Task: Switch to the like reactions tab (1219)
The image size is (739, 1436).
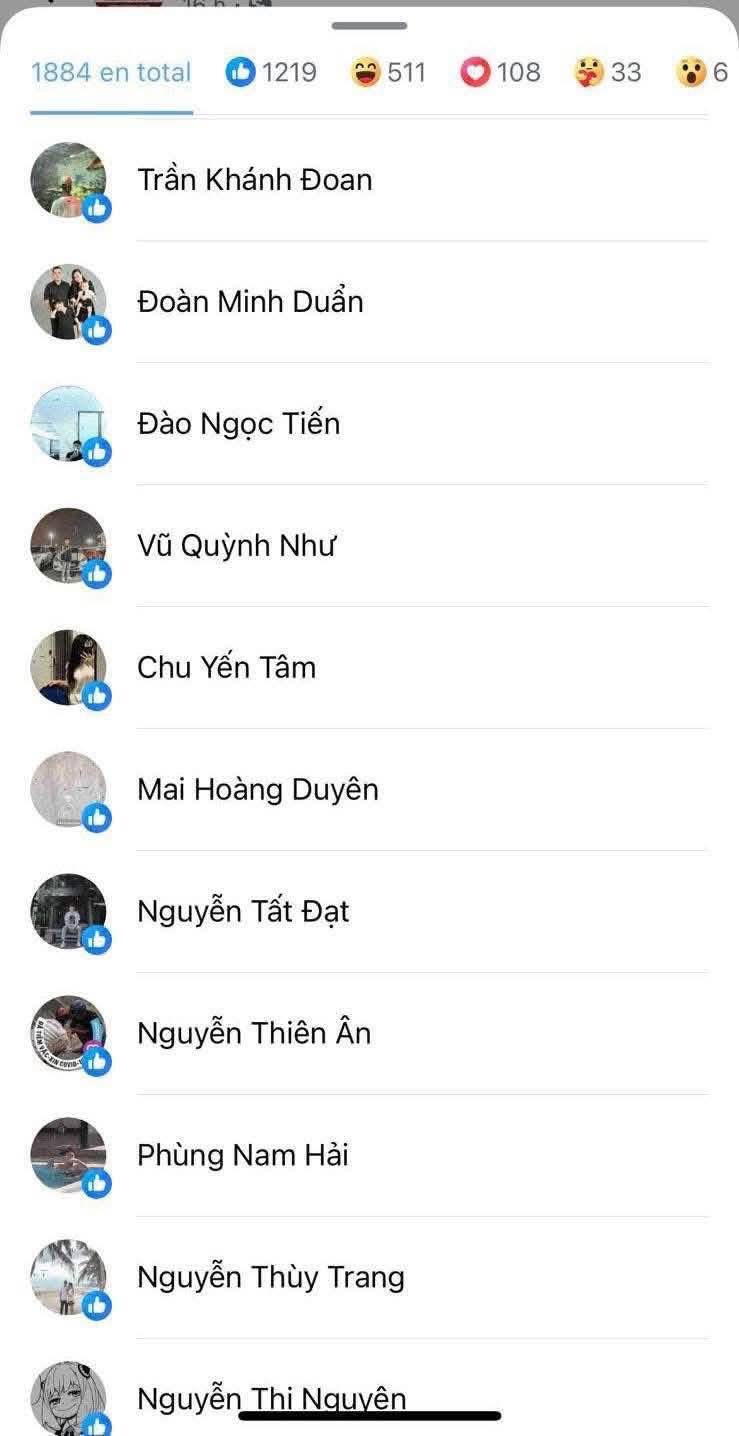Action: tap(271, 73)
